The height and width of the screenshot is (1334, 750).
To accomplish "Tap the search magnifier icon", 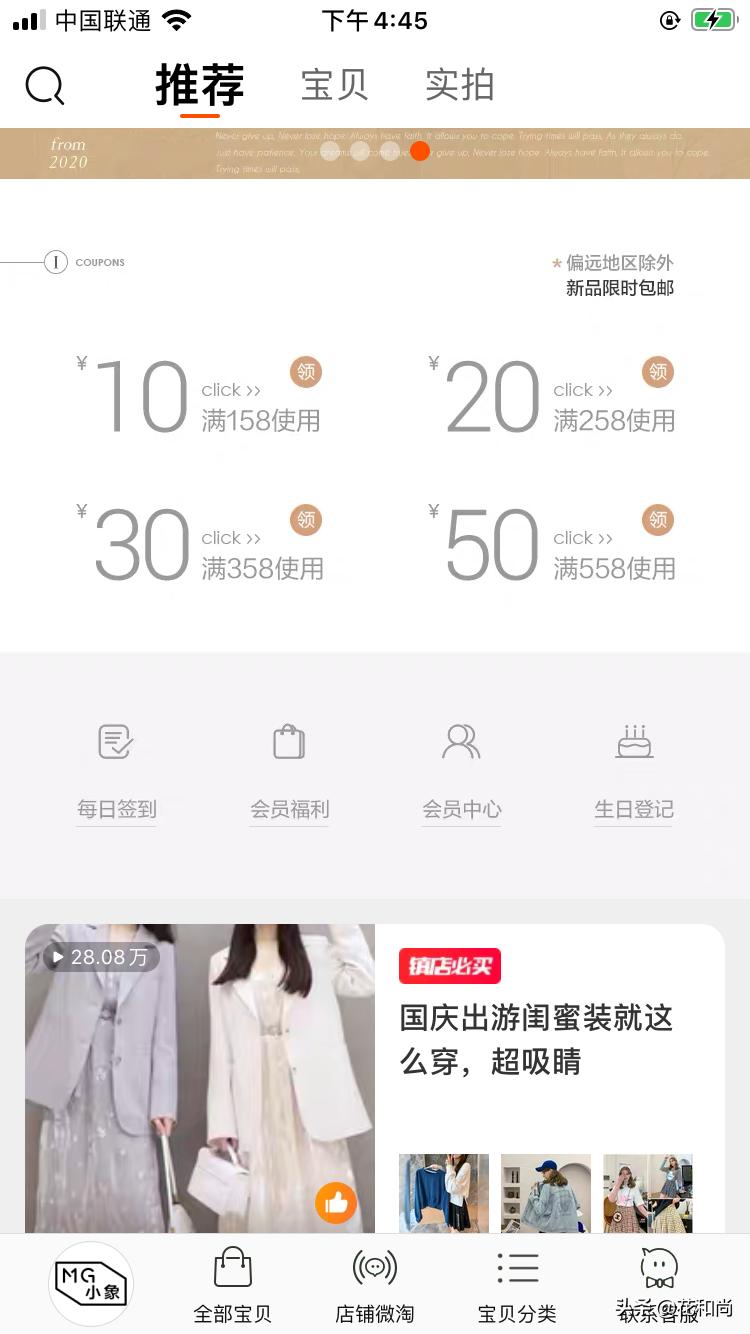I will (44, 86).
